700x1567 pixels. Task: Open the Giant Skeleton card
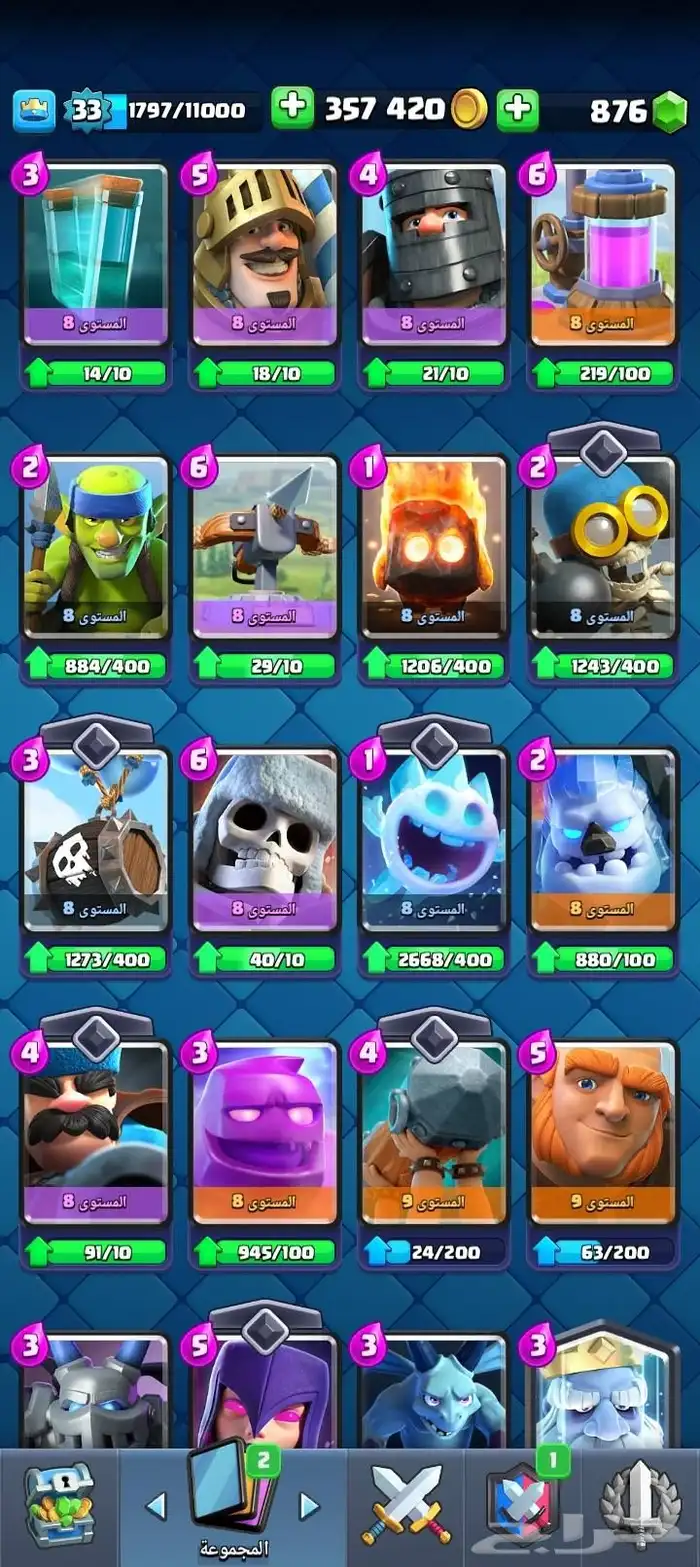(265, 840)
